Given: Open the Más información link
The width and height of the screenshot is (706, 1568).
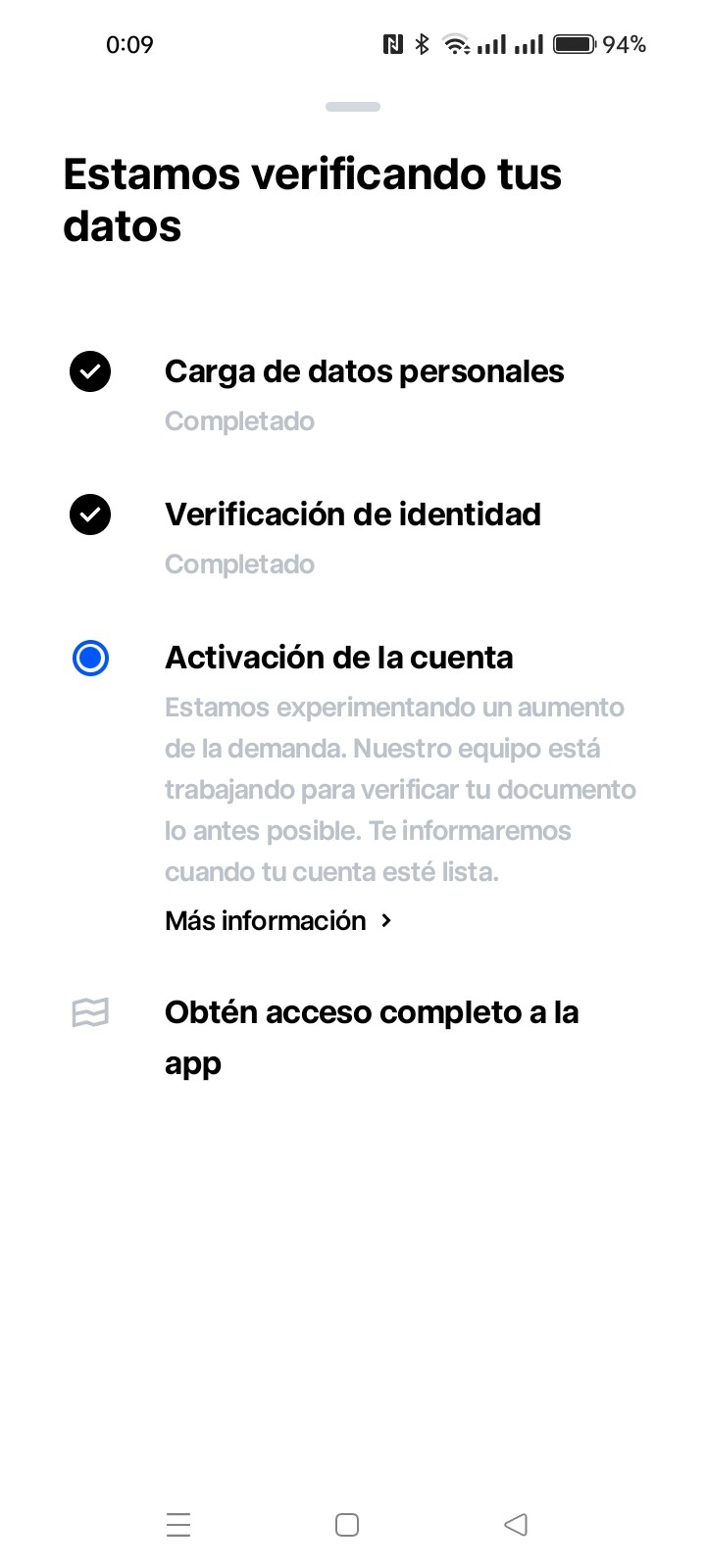Looking at the screenshot, I should (x=278, y=920).
